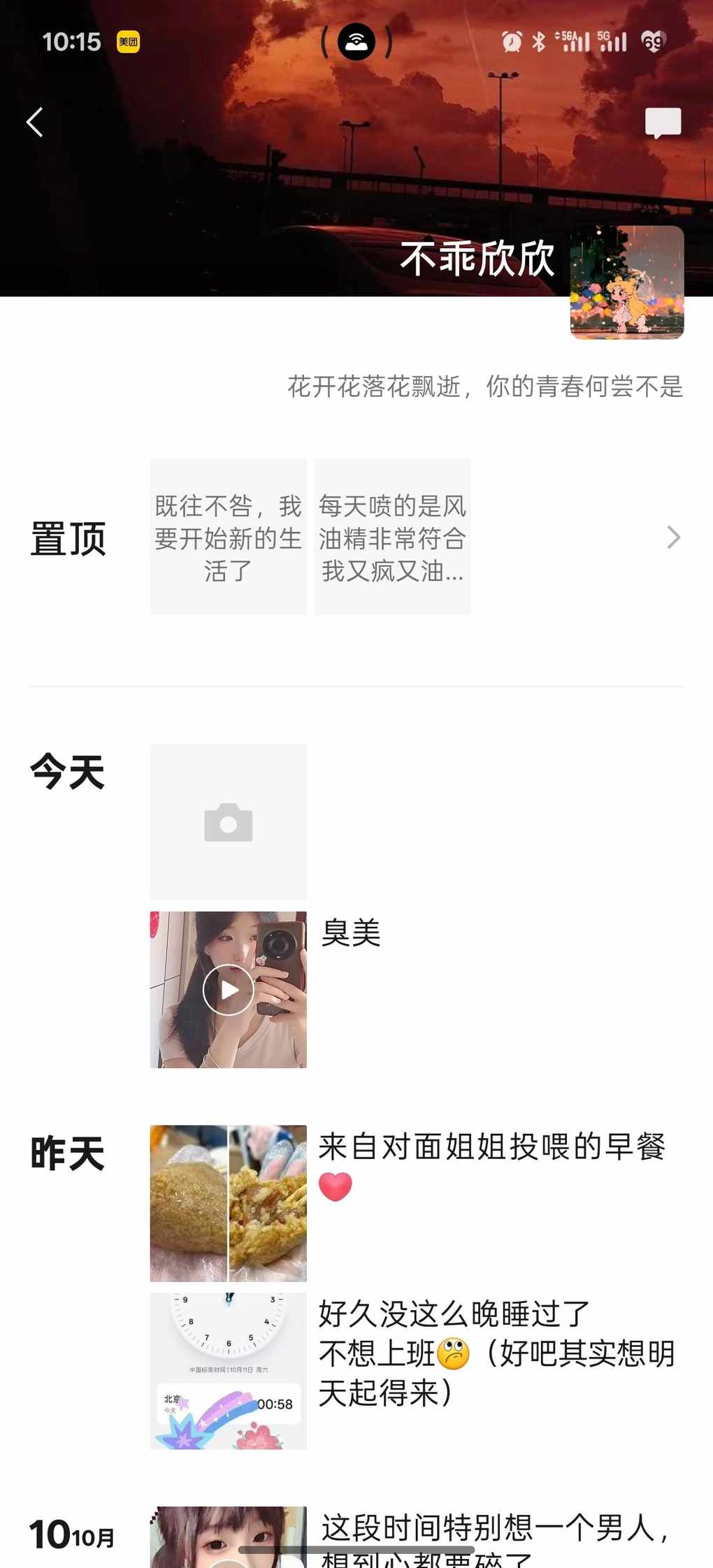
Task: Open 不乖欣欣's profile avatar
Action: (627, 282)
